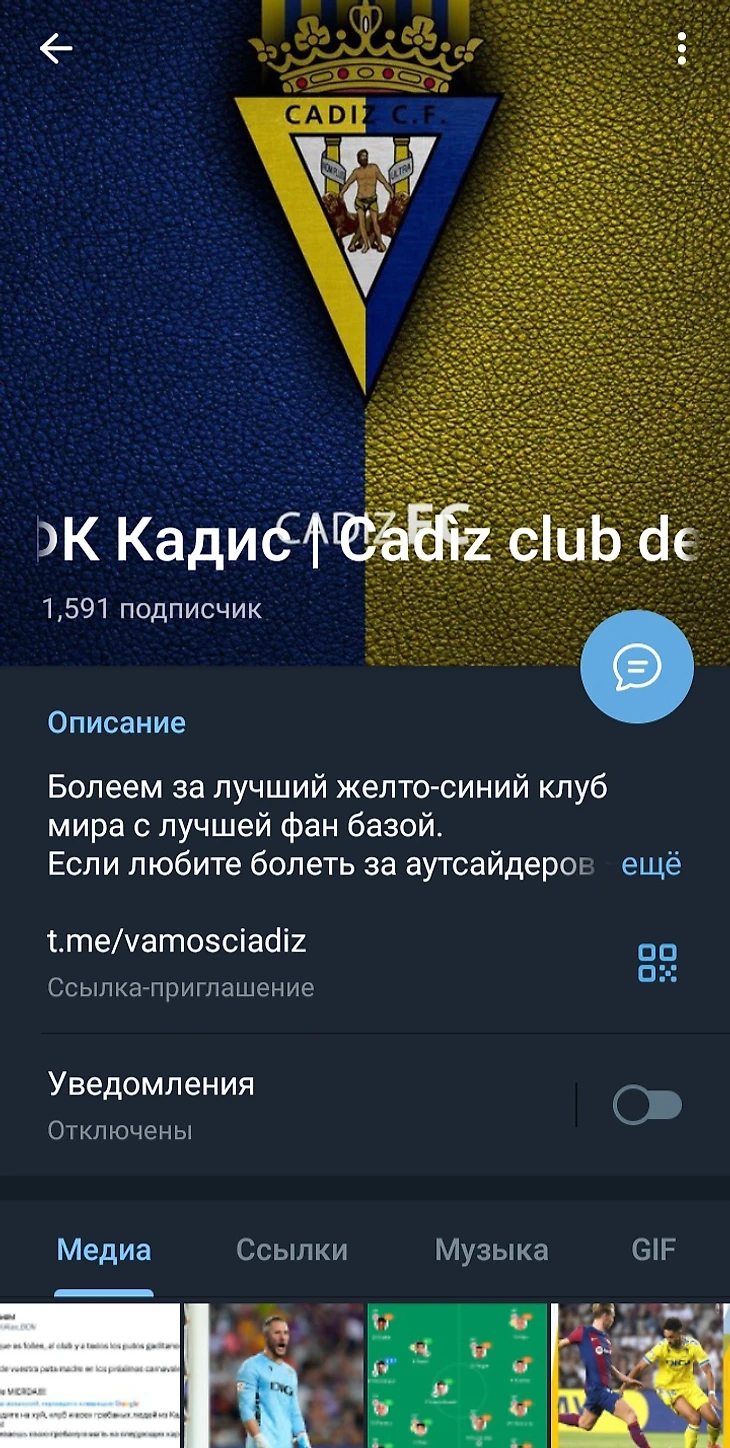Switch to the Ссылки tab

tap(292, 1249)
